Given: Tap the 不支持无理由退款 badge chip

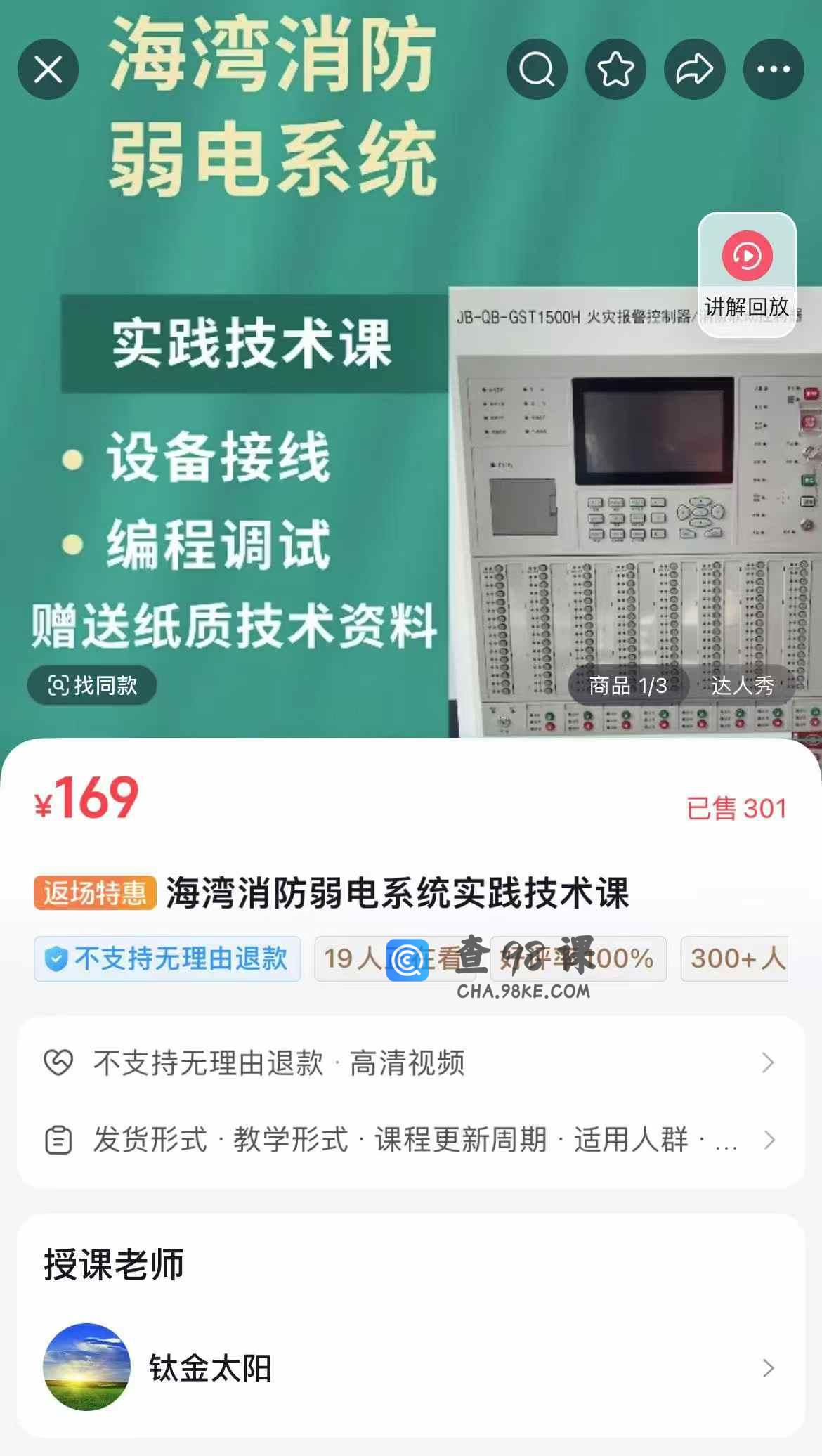Looking at the screenshot, I should pyautogui.click(x=167, y=958).
